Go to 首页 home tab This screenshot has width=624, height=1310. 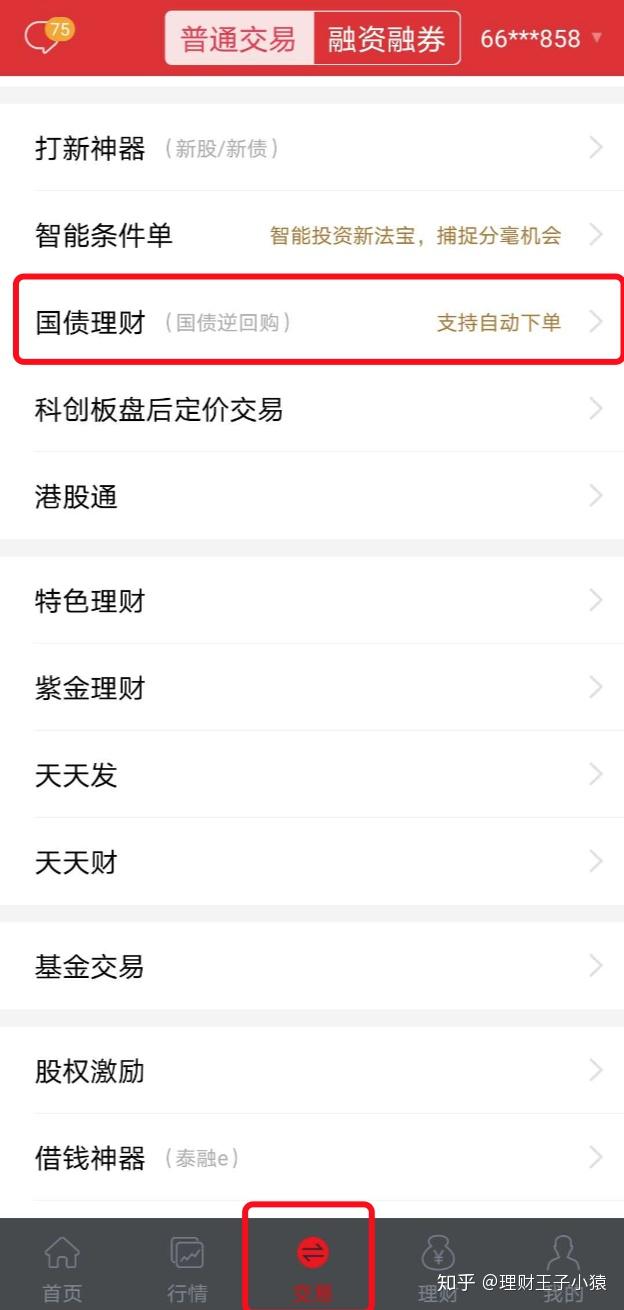62,1266
